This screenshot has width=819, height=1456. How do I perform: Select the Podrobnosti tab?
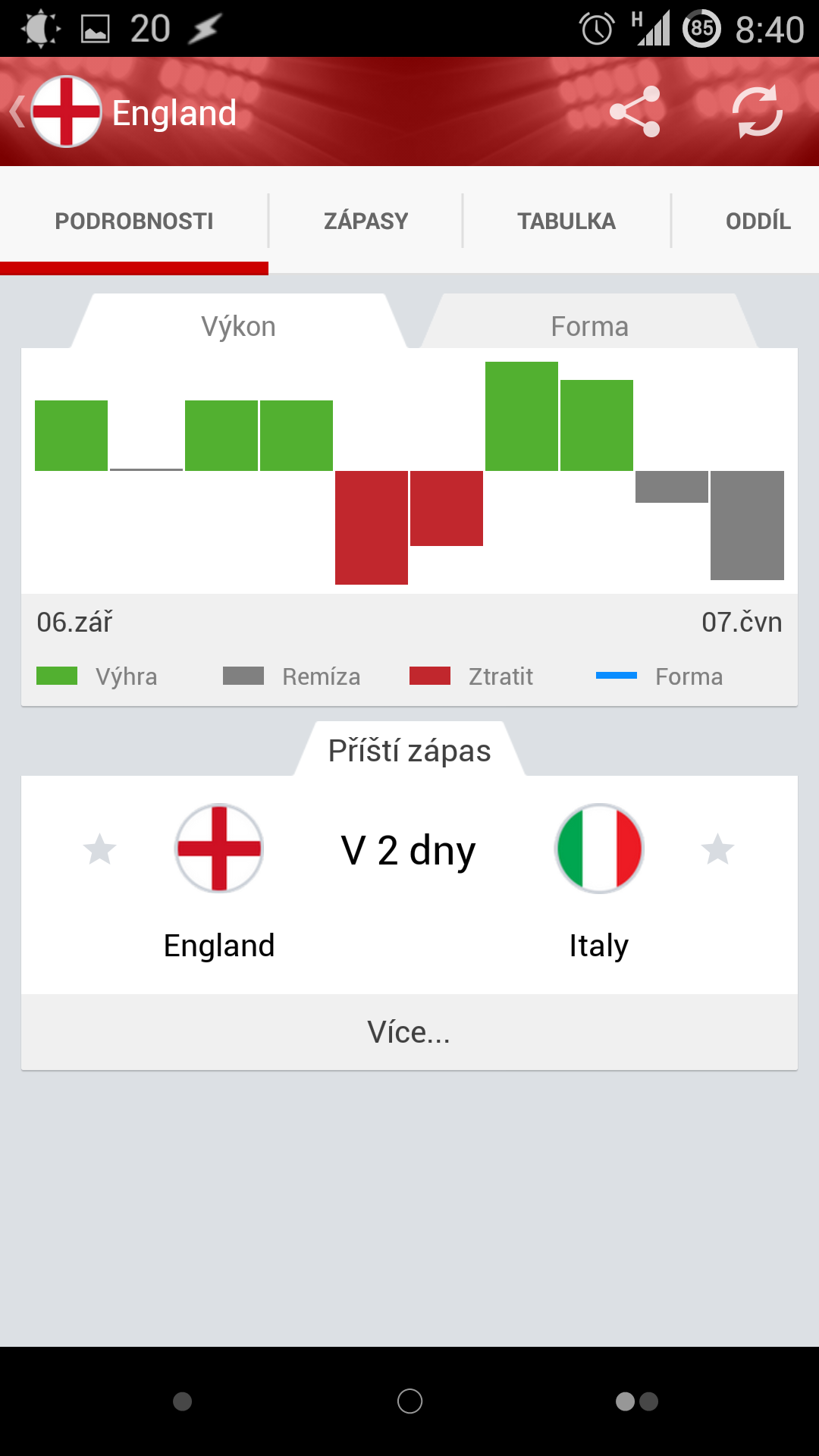coord(134,221)
